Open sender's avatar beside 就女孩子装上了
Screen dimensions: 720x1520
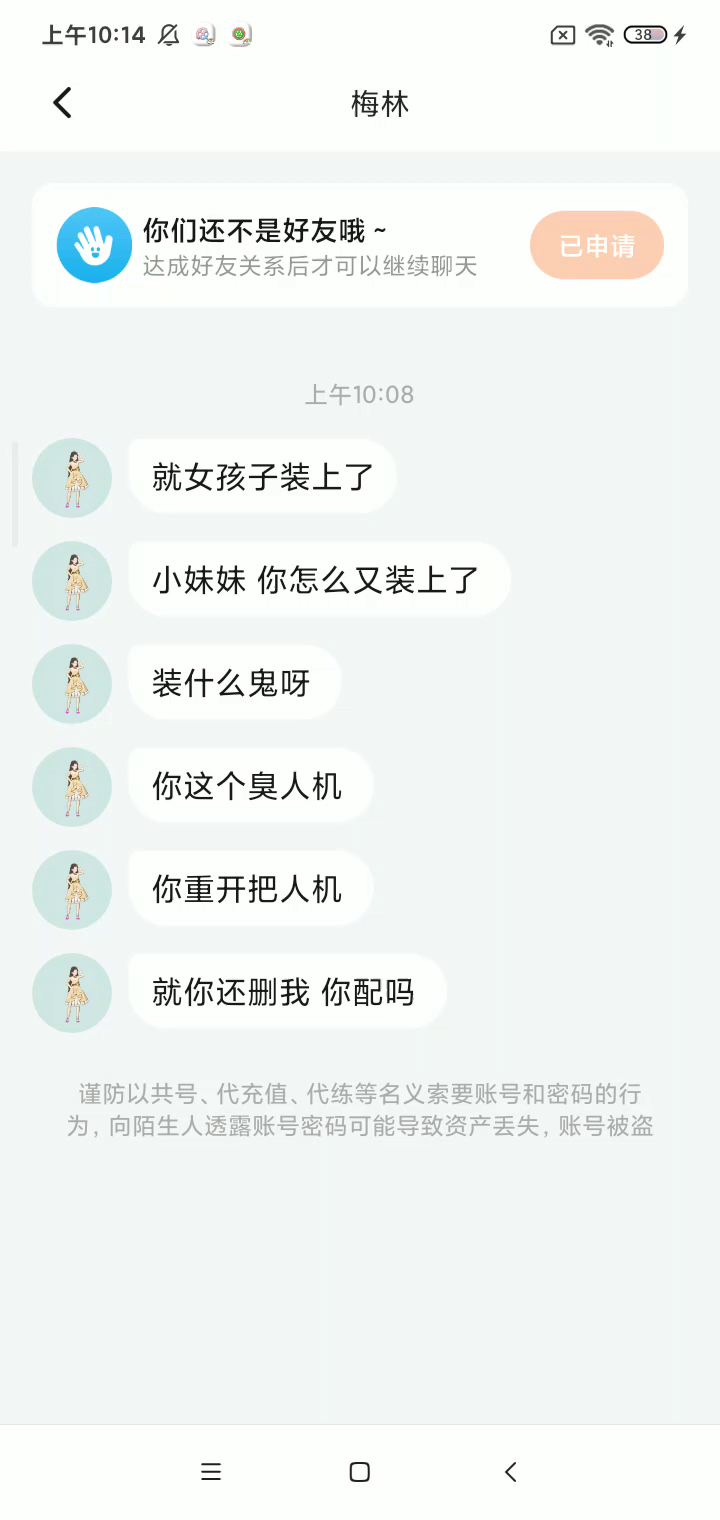(72, 478)
